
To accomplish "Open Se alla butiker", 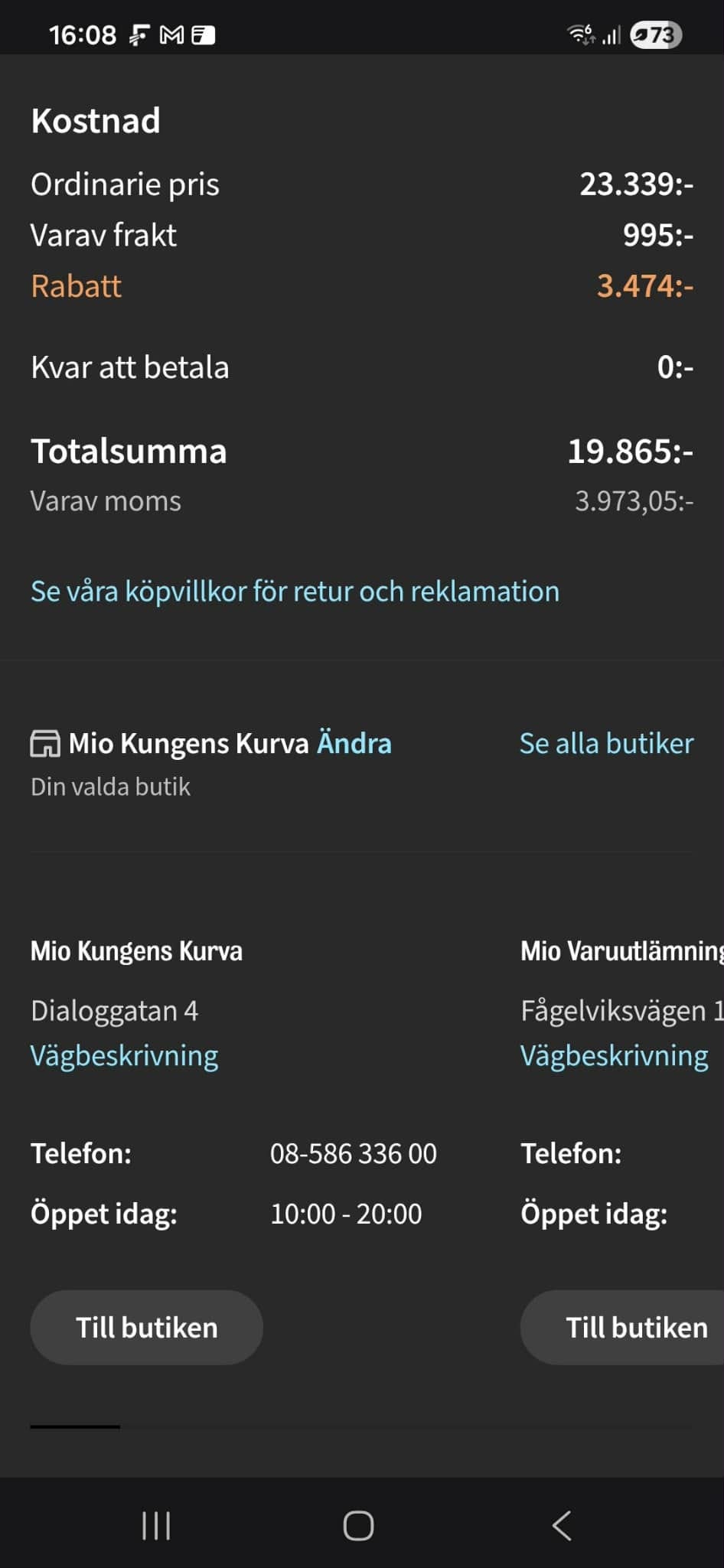I will 606,743.
